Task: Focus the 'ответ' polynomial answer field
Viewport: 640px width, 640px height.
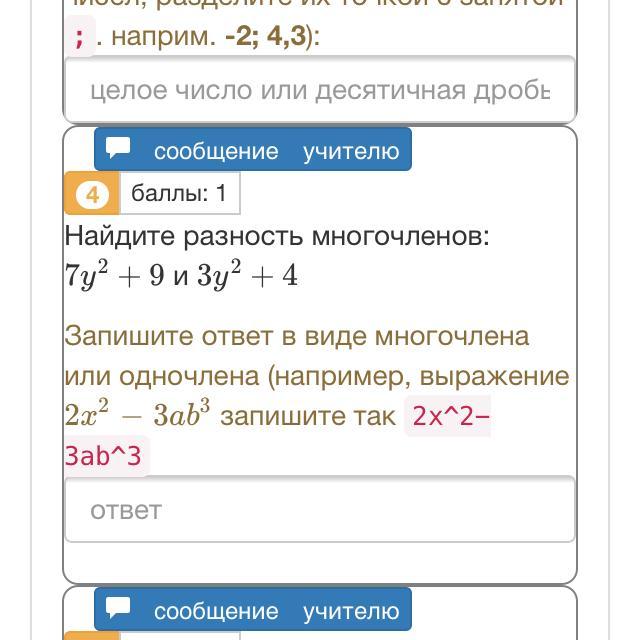Action: coord(319,510)
